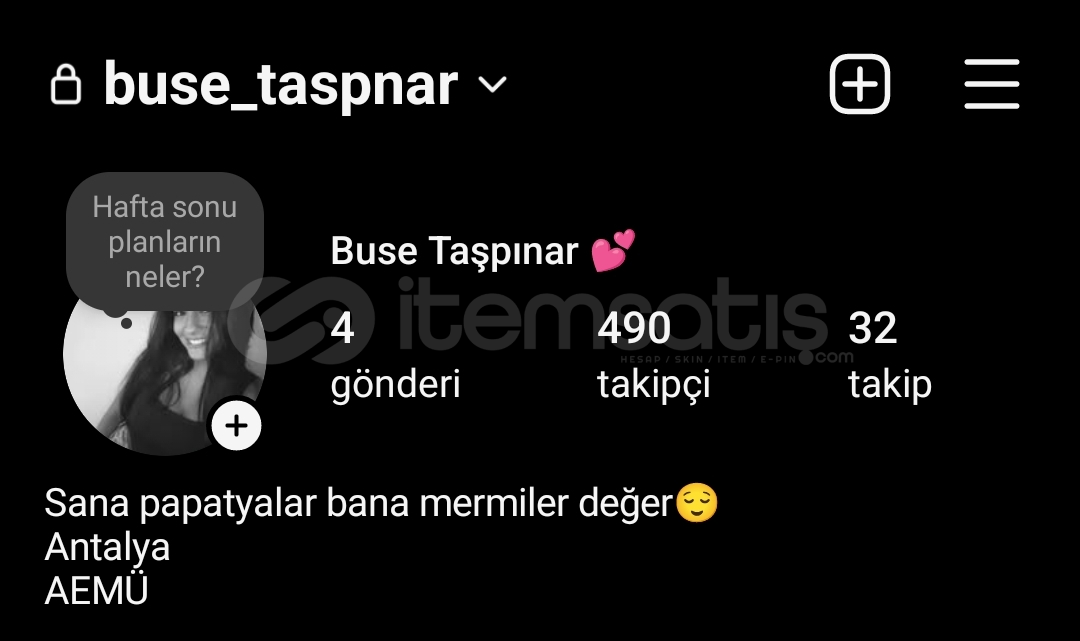The width and height of the screenshot is (1080, 641).
Task: Add a story via profile photo plus
Action: pos(236,426)
